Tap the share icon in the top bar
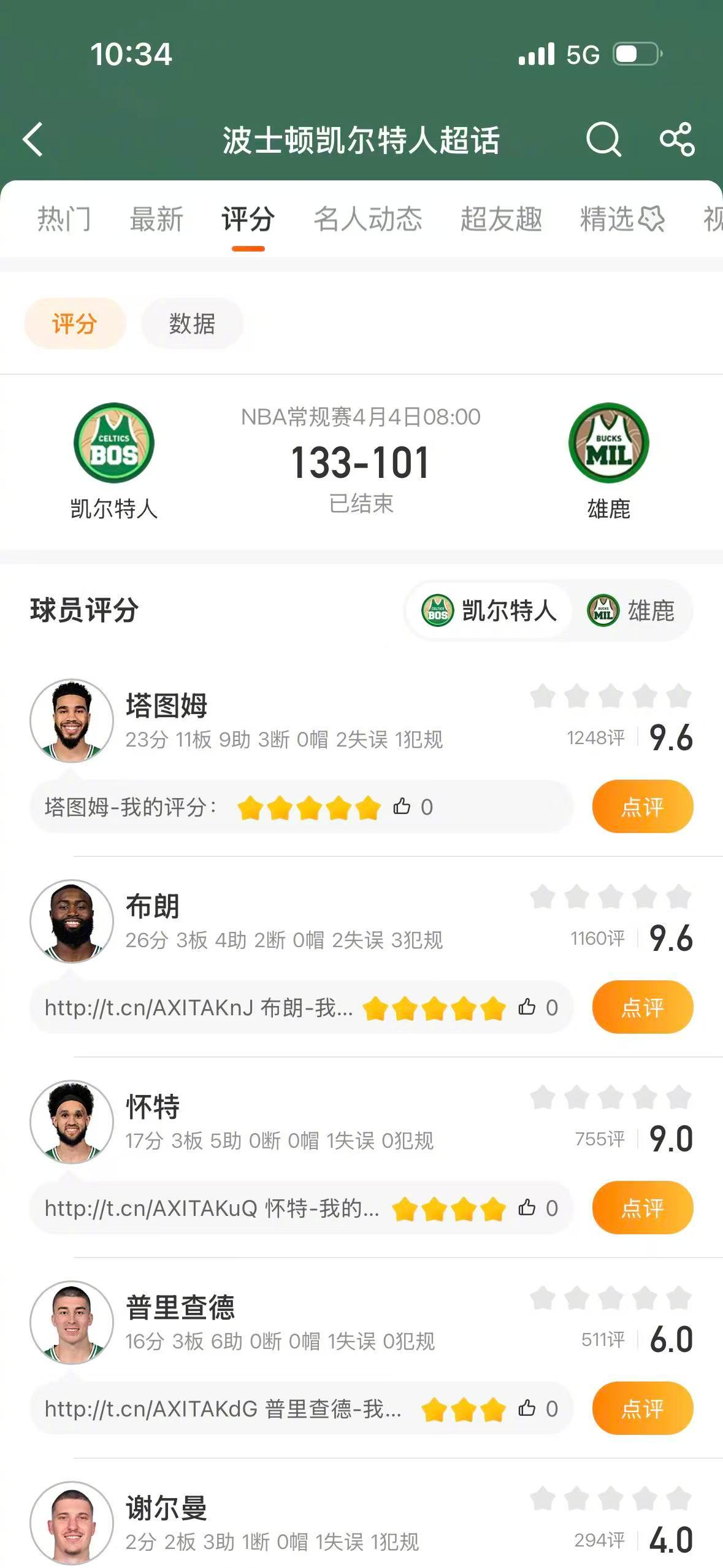This screenshot has width=723, height=1568. (676, 140)
